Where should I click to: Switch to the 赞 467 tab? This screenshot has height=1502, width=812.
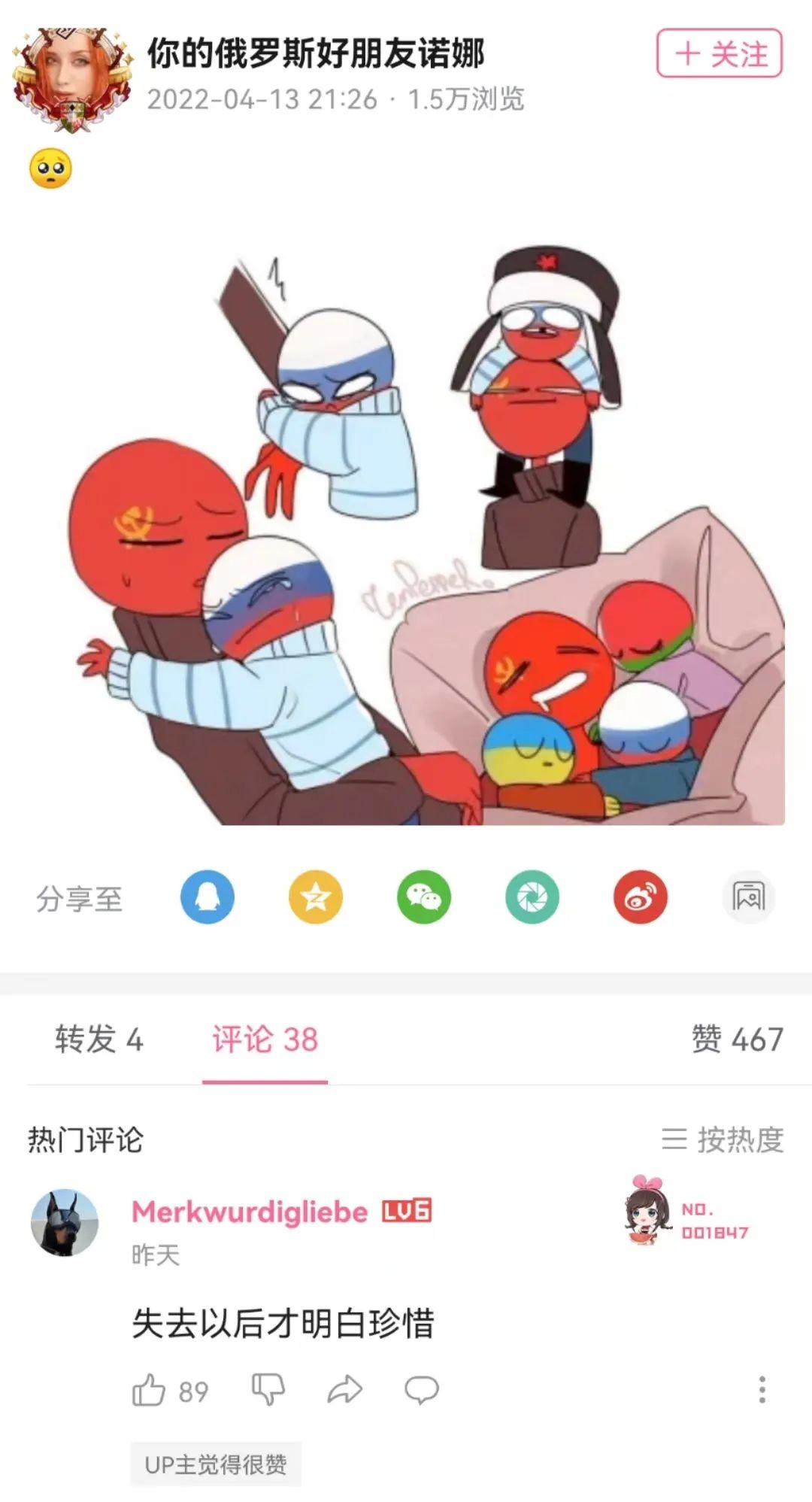(737, 1039)
